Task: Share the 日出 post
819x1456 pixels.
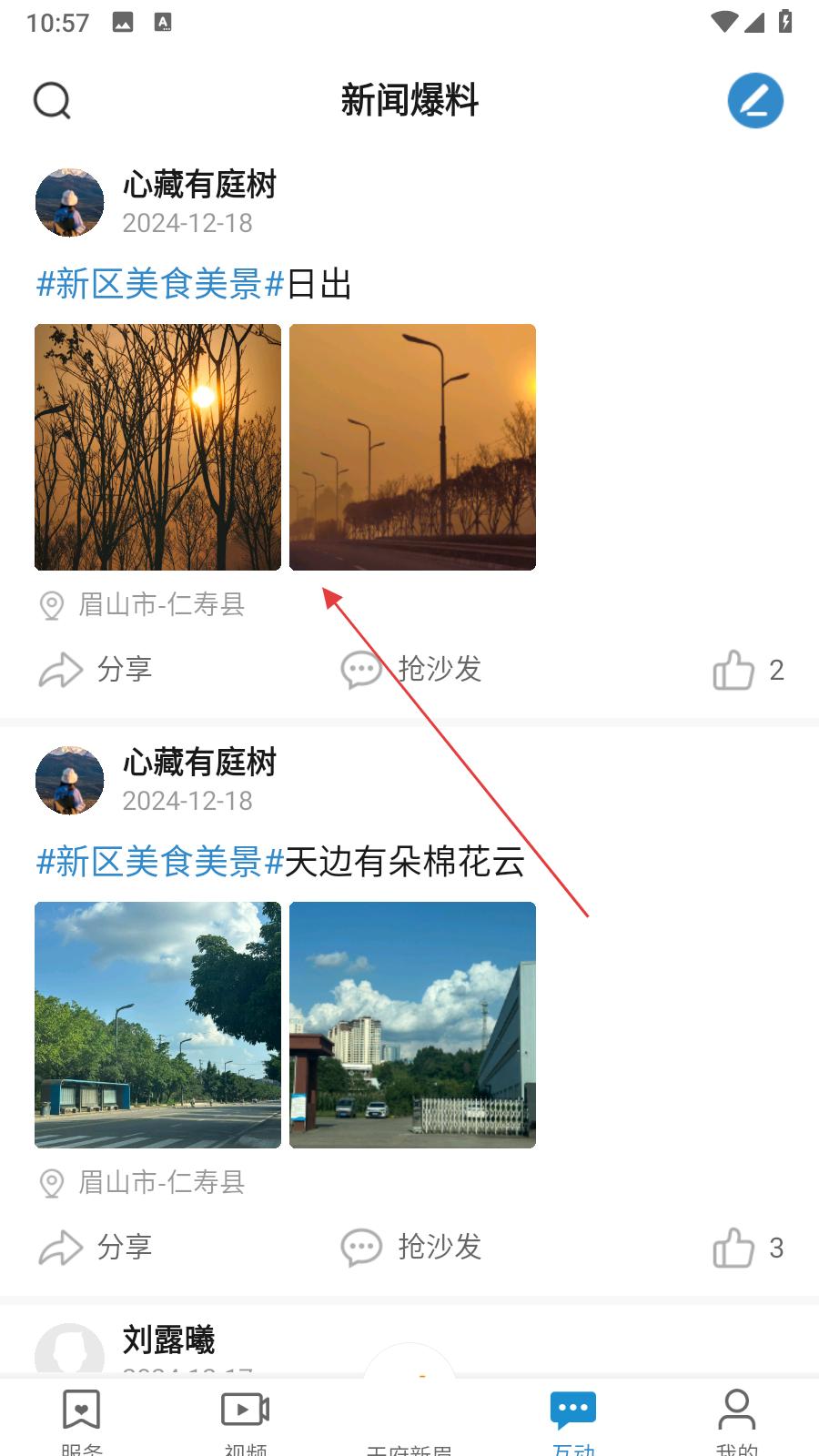Action: [x=96, y=670]
